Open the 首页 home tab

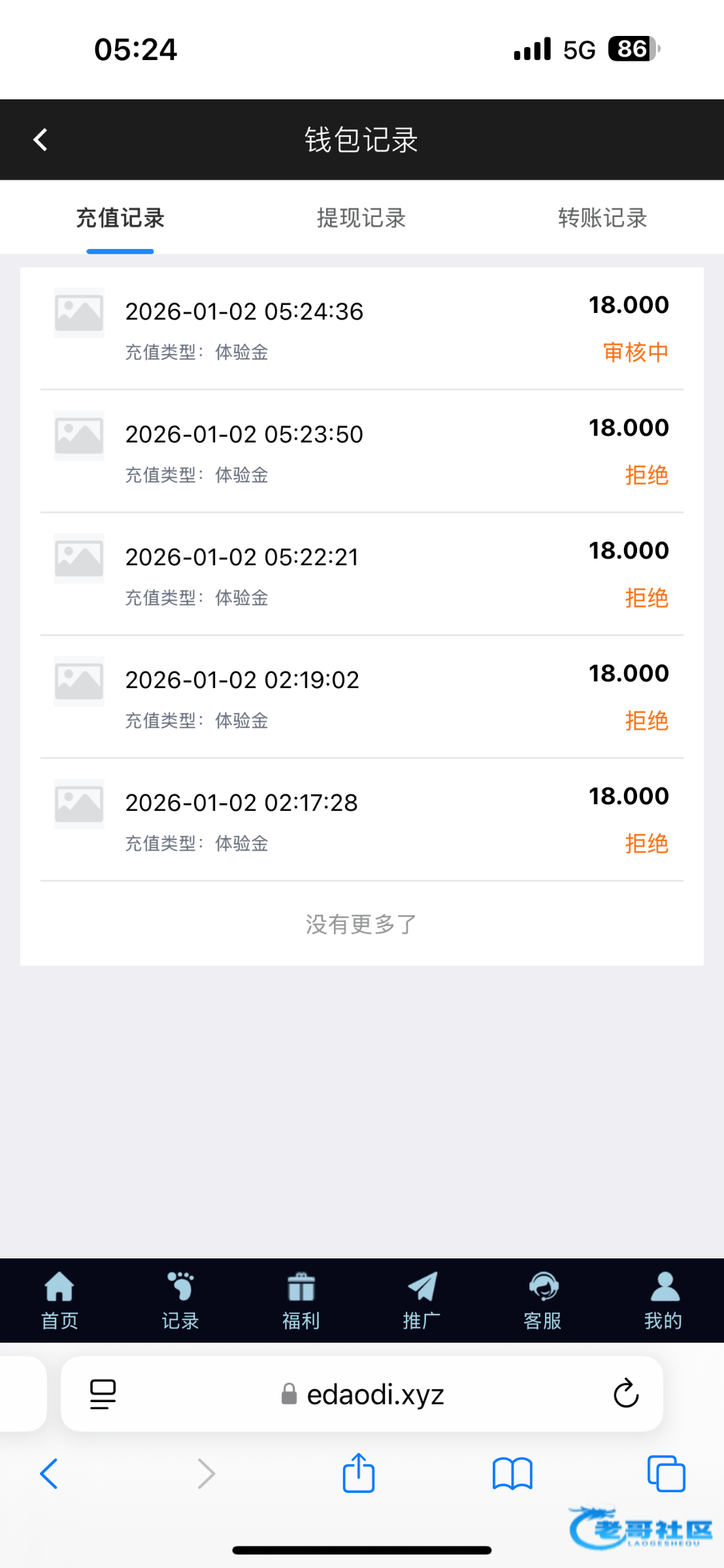59,1300
